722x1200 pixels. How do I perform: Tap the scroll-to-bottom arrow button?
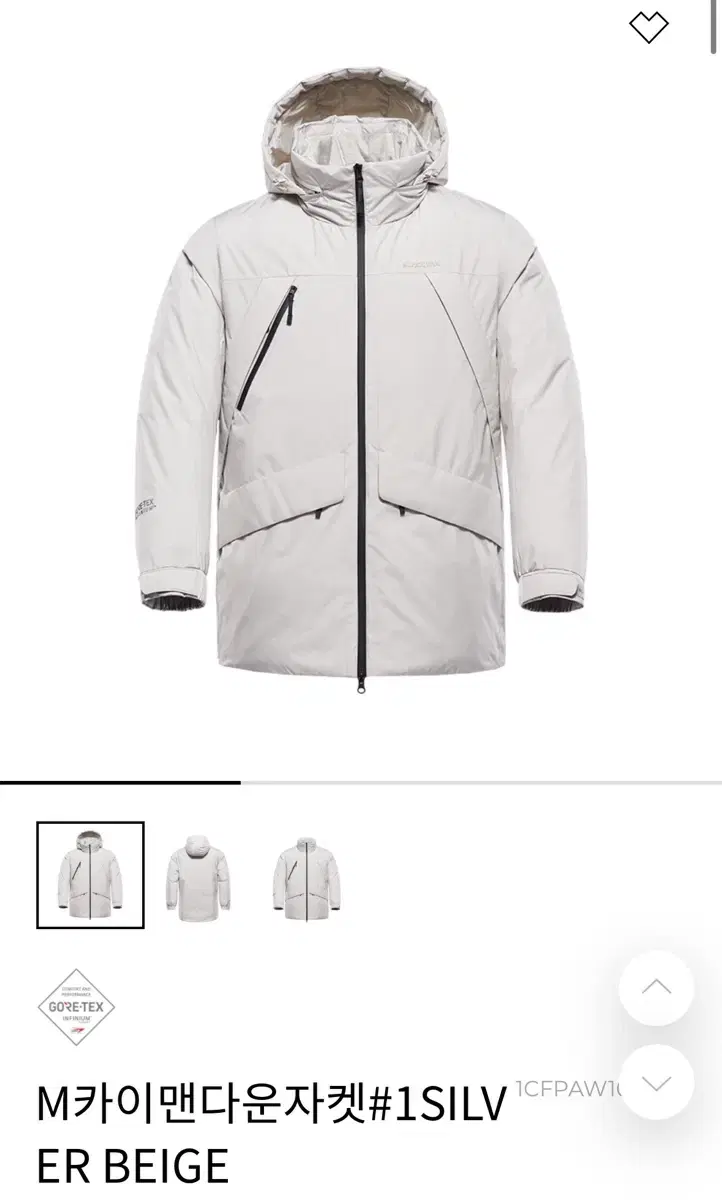[656, 1082]
